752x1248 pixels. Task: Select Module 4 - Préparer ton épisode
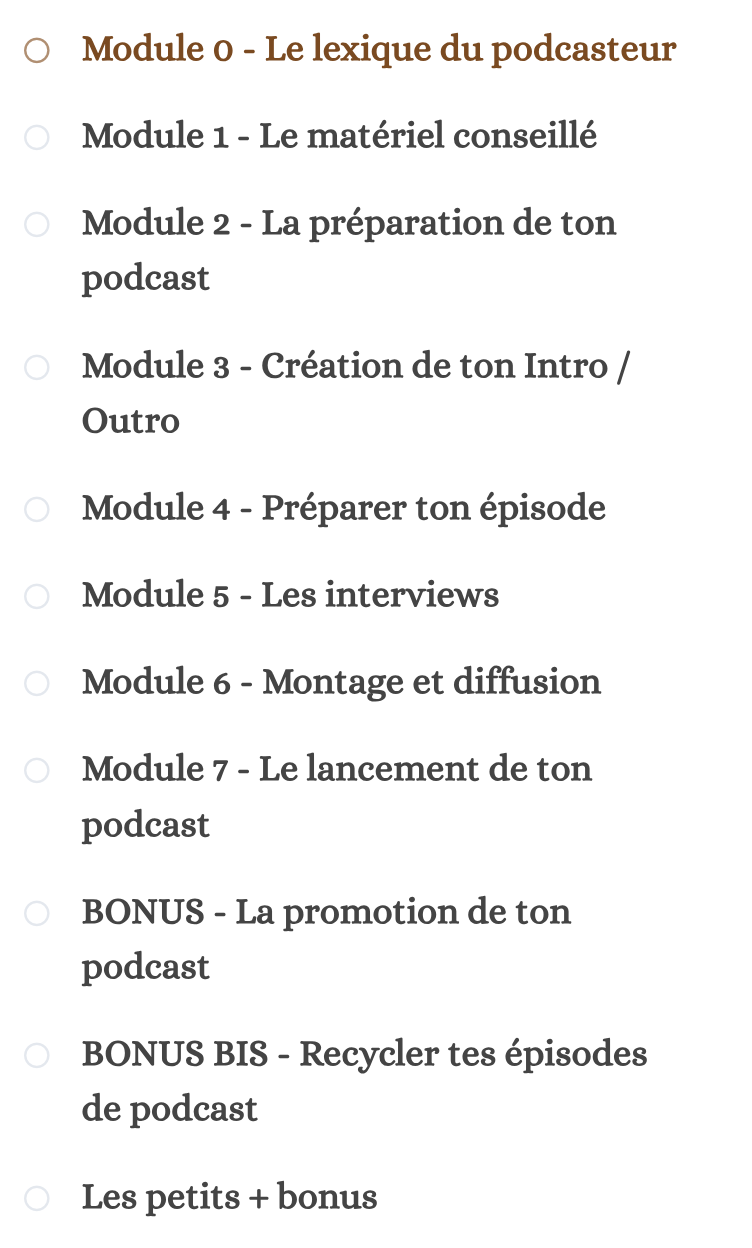point(343,508)
